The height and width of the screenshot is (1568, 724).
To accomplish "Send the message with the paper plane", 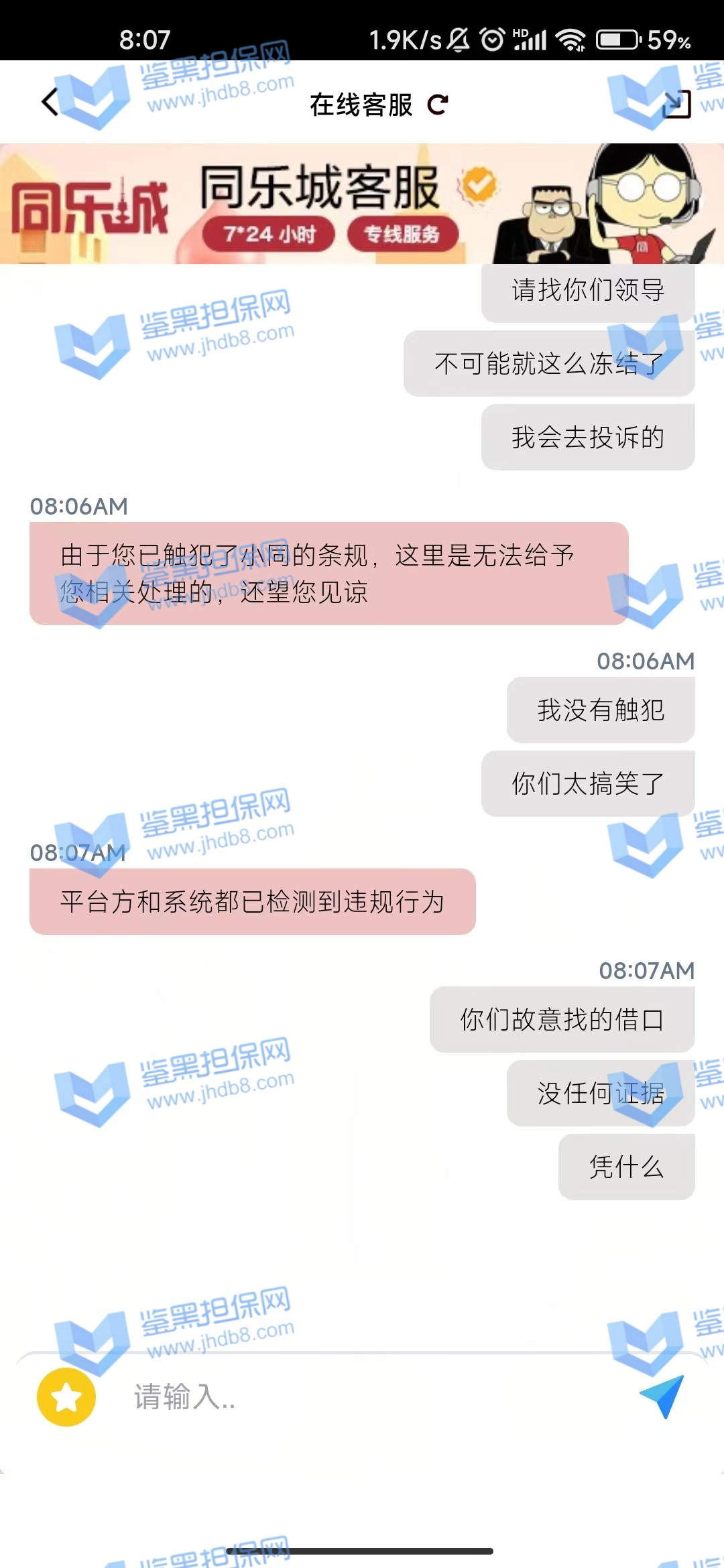I will [x=662, y=1396].
